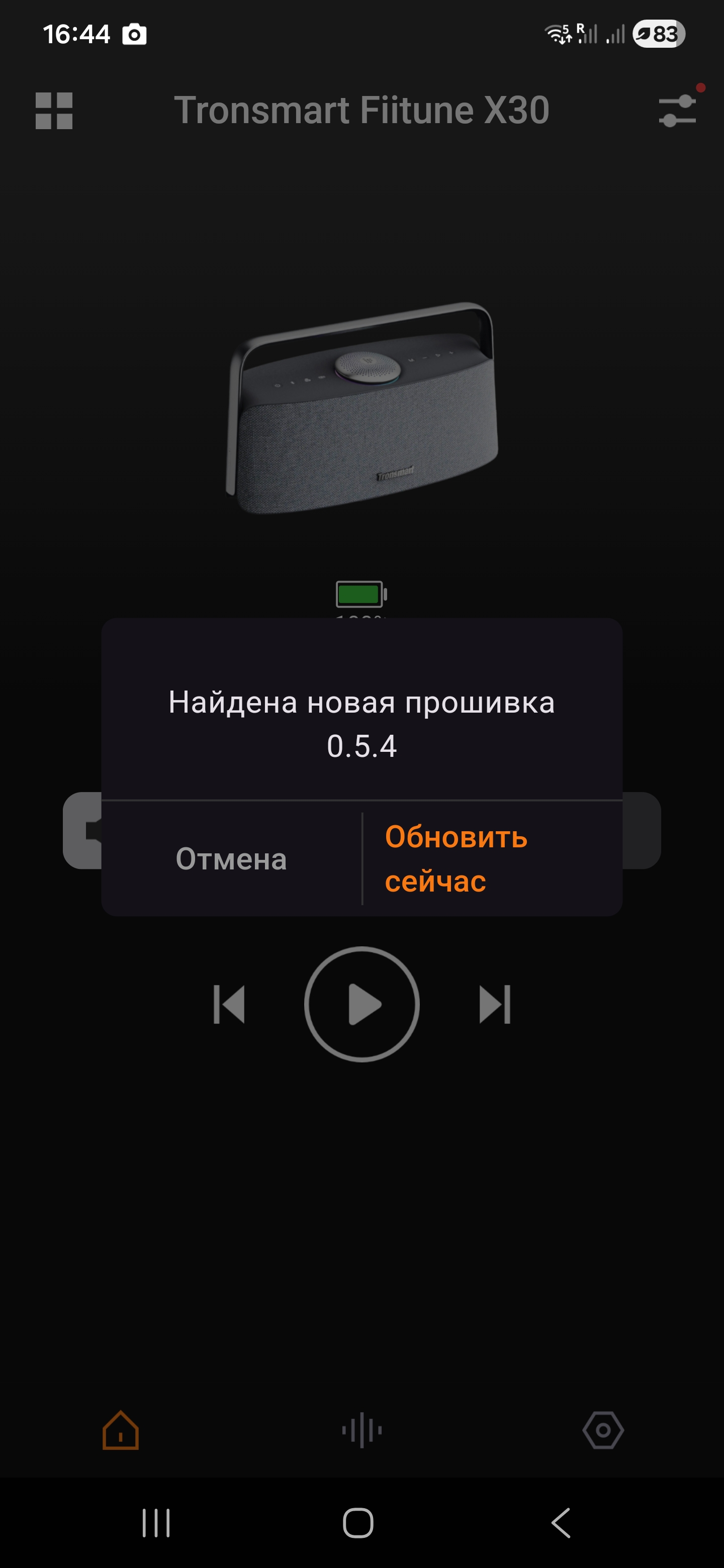Switch to the home tab

tap(121, 1430)
